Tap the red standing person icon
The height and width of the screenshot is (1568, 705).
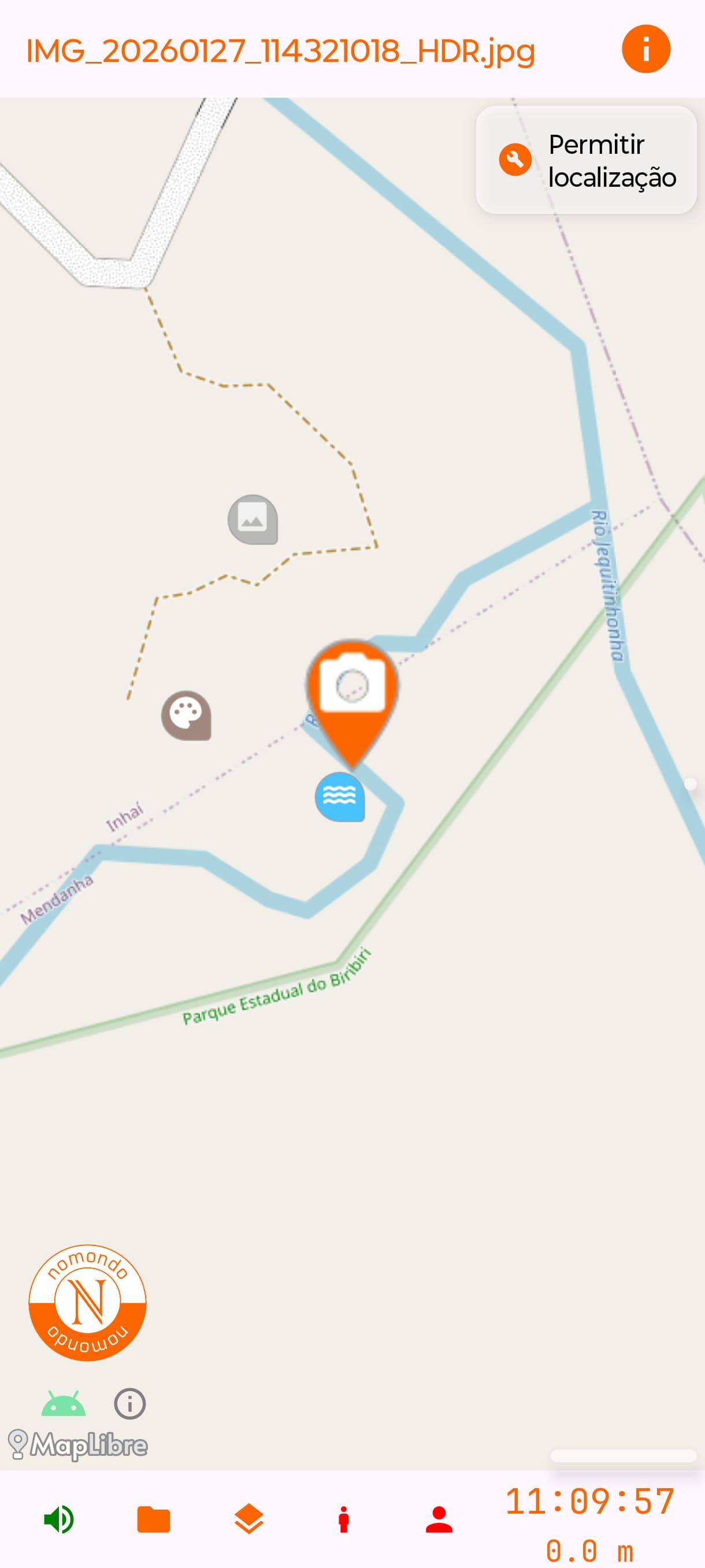(344, 1519)
